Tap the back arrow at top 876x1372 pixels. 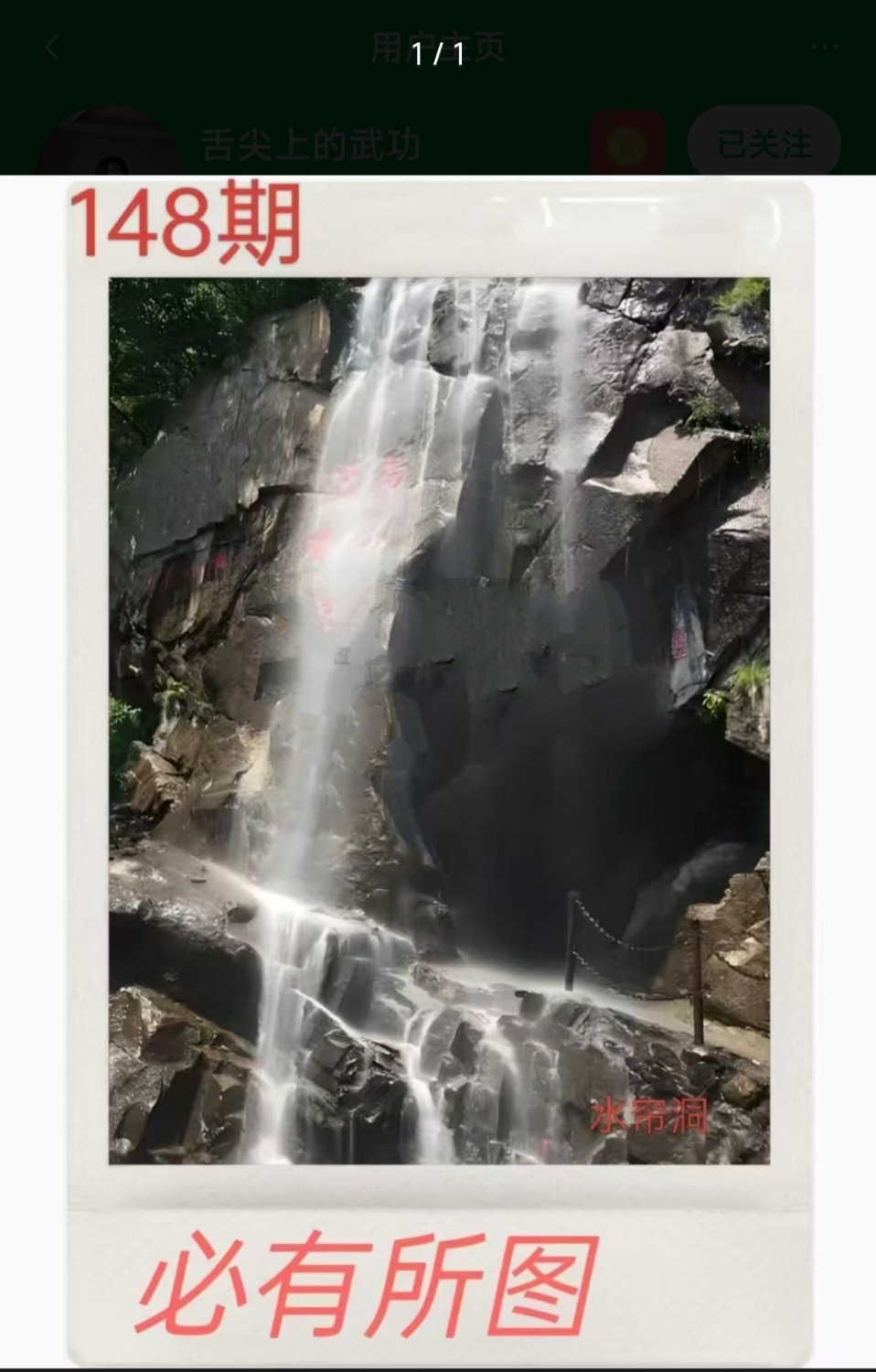tap(52, 48)
